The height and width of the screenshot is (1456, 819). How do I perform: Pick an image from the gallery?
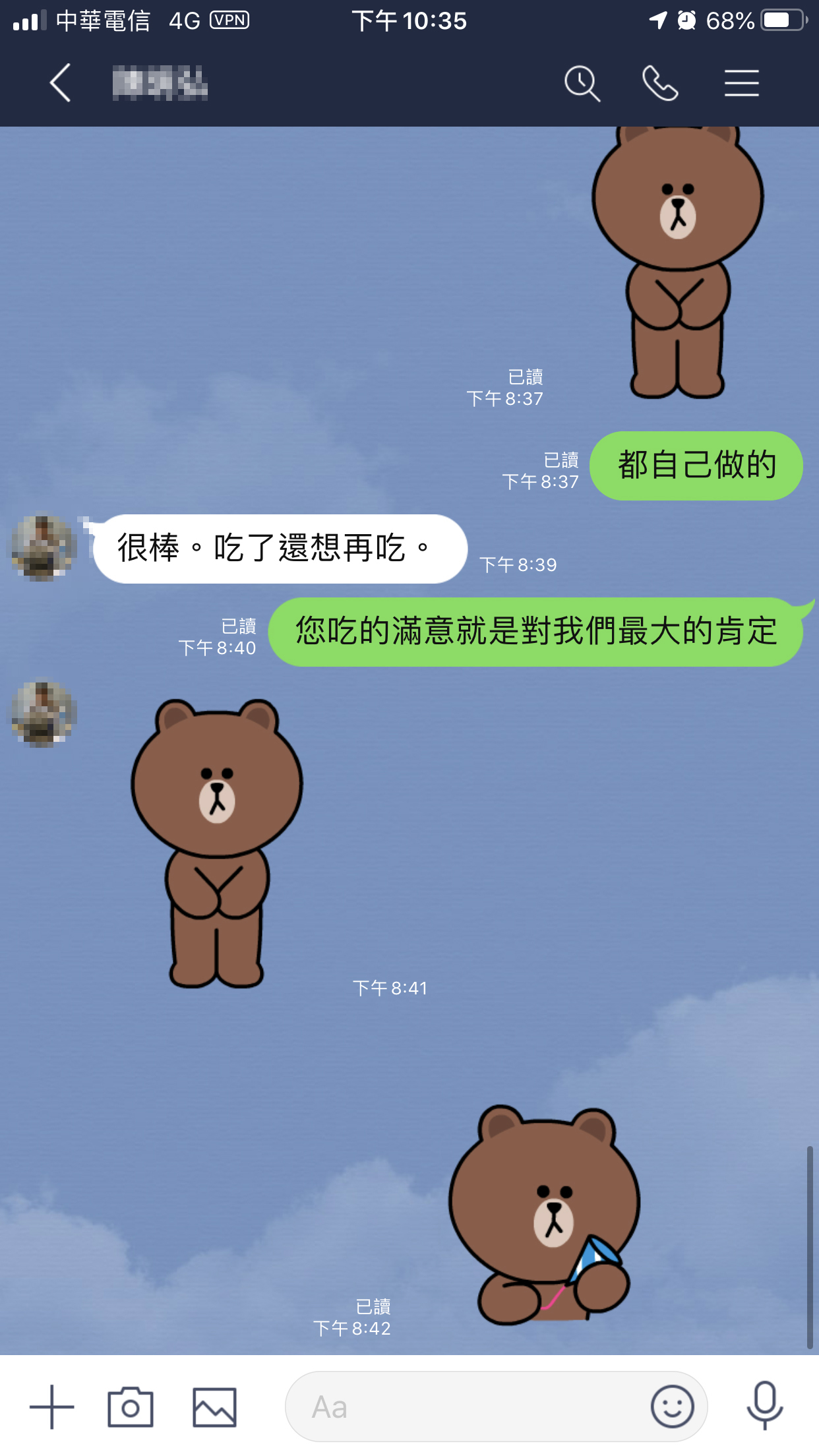pos(214,1407)
